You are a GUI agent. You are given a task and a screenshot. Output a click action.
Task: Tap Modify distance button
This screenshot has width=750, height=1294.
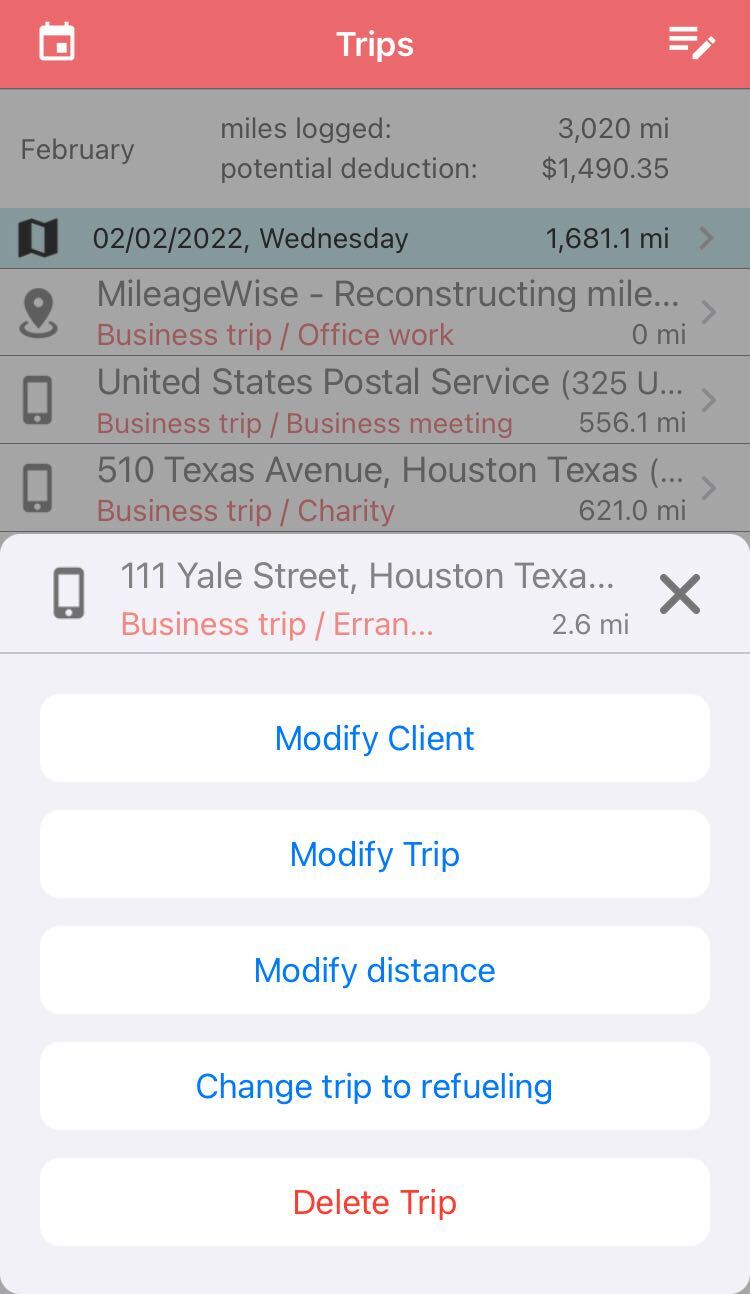click(375, 970)
